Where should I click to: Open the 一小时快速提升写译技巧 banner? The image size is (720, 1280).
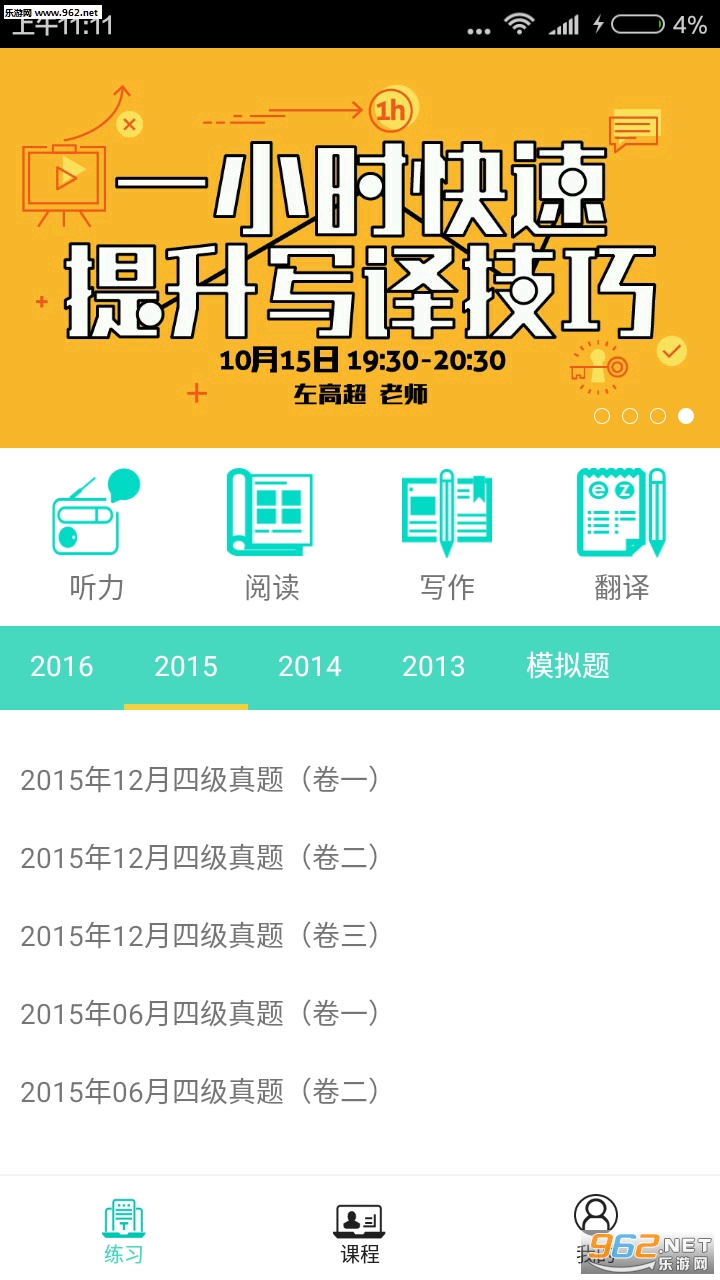[360, 248]
